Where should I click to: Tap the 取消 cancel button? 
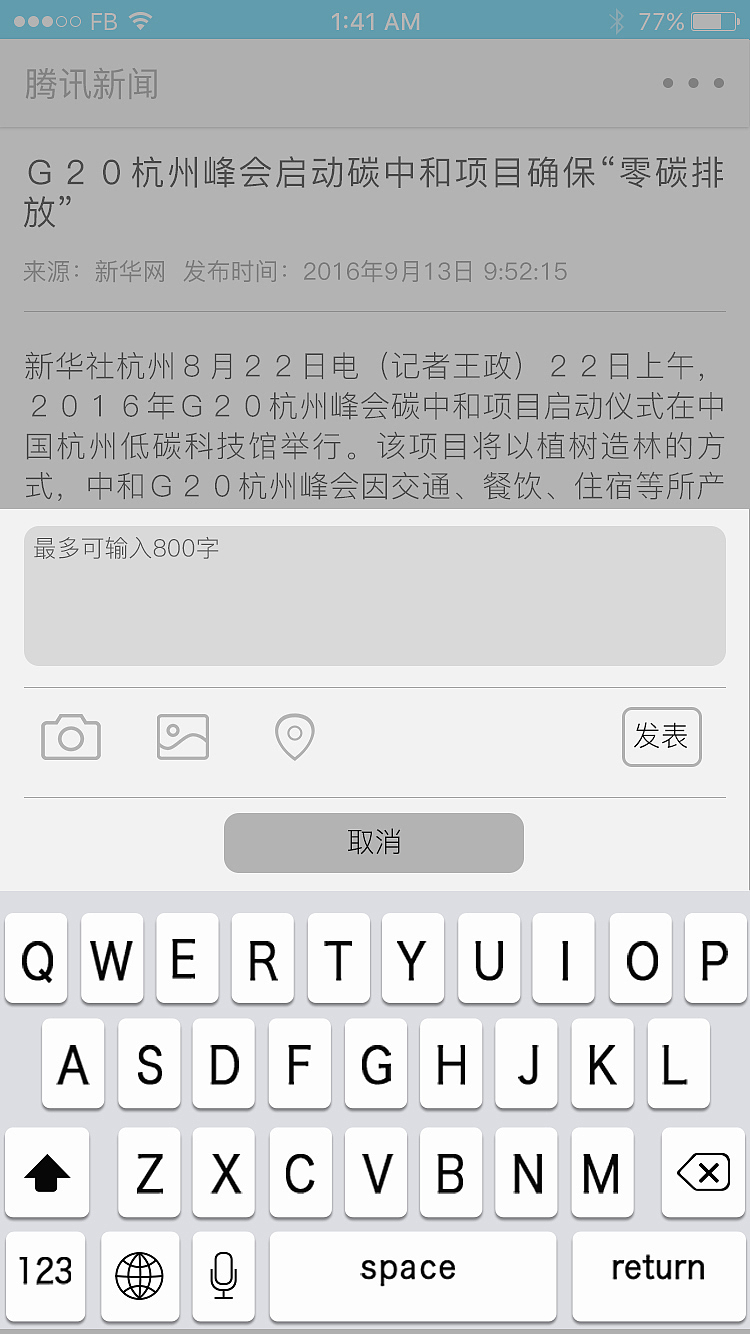[373, 843]
